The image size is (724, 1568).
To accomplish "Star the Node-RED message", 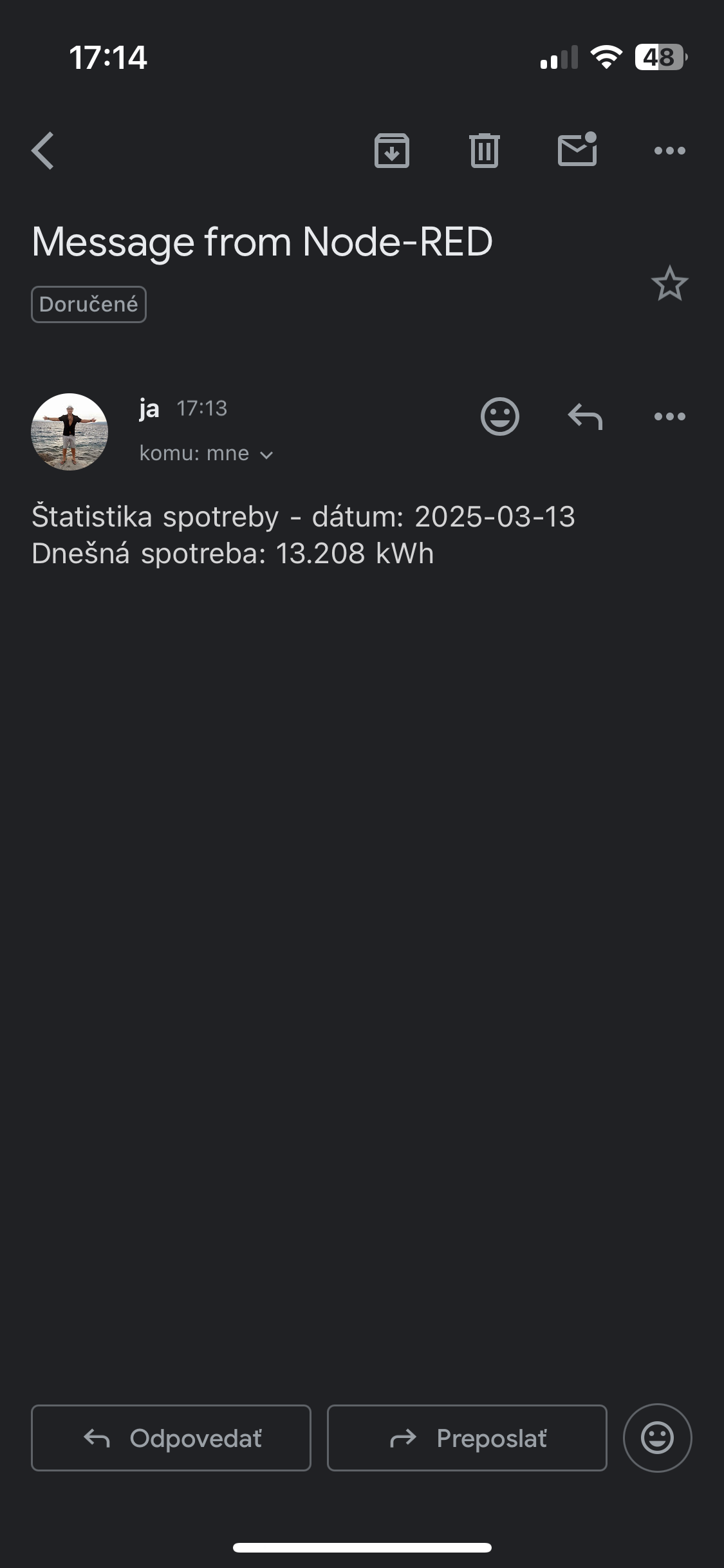I will [x=669, y=284].
